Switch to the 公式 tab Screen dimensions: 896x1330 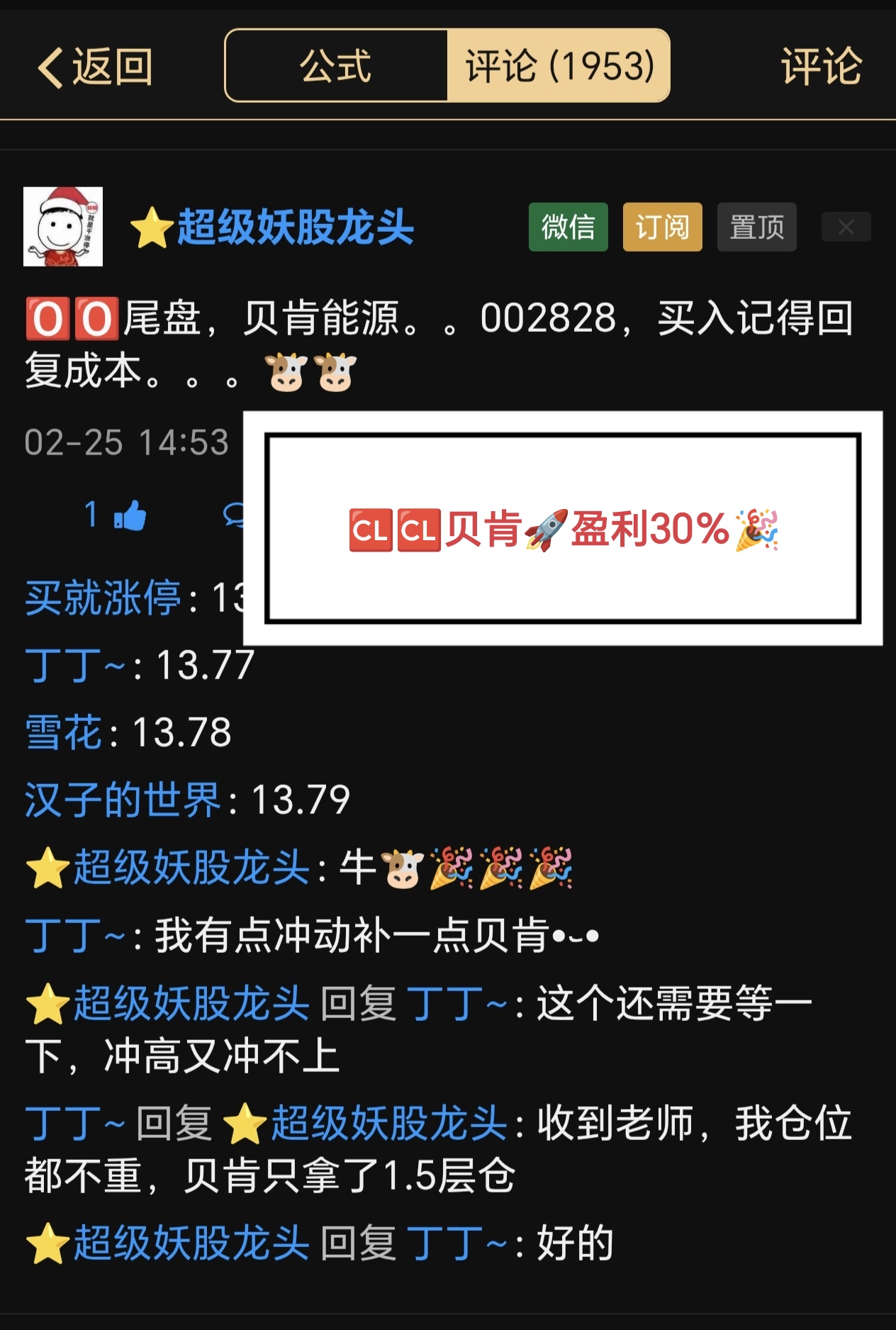336,66
